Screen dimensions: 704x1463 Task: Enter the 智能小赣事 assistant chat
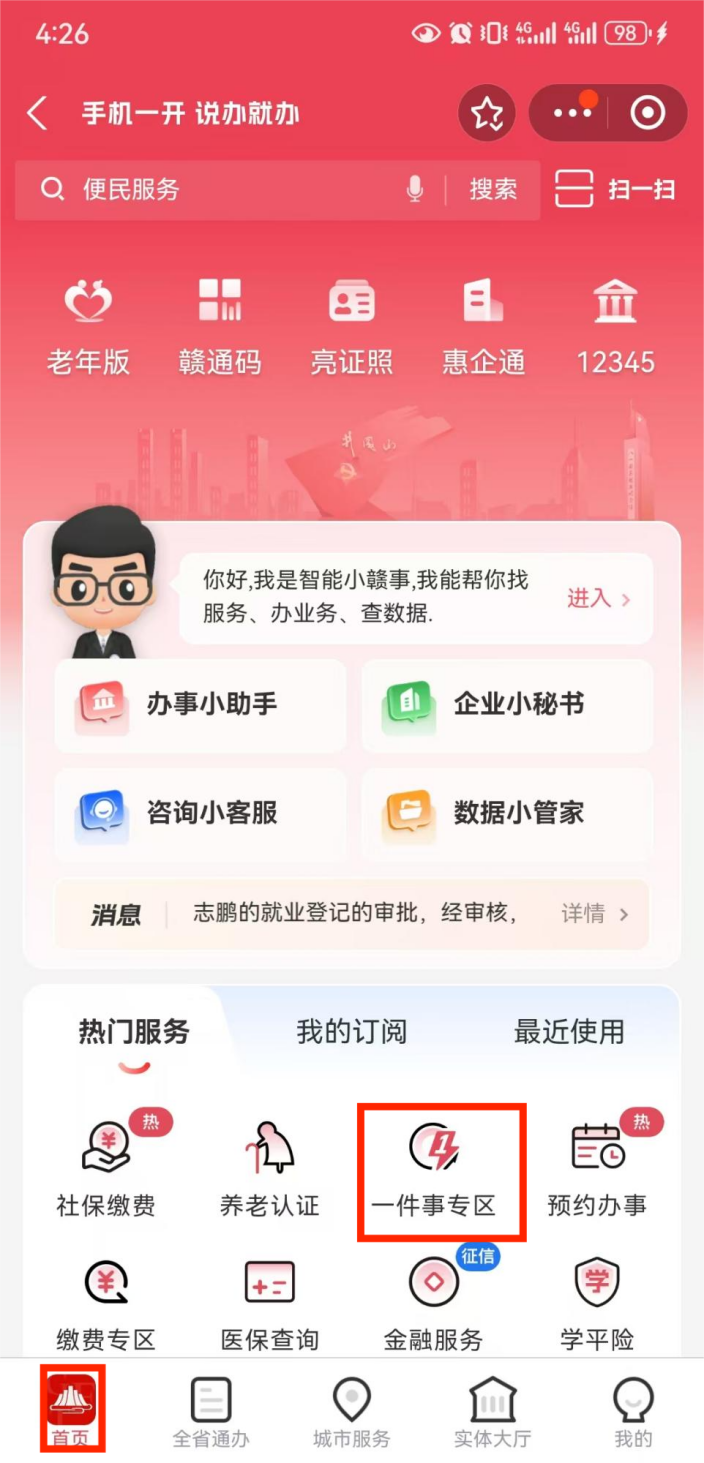pyautogui.click(x=598, y=599)
